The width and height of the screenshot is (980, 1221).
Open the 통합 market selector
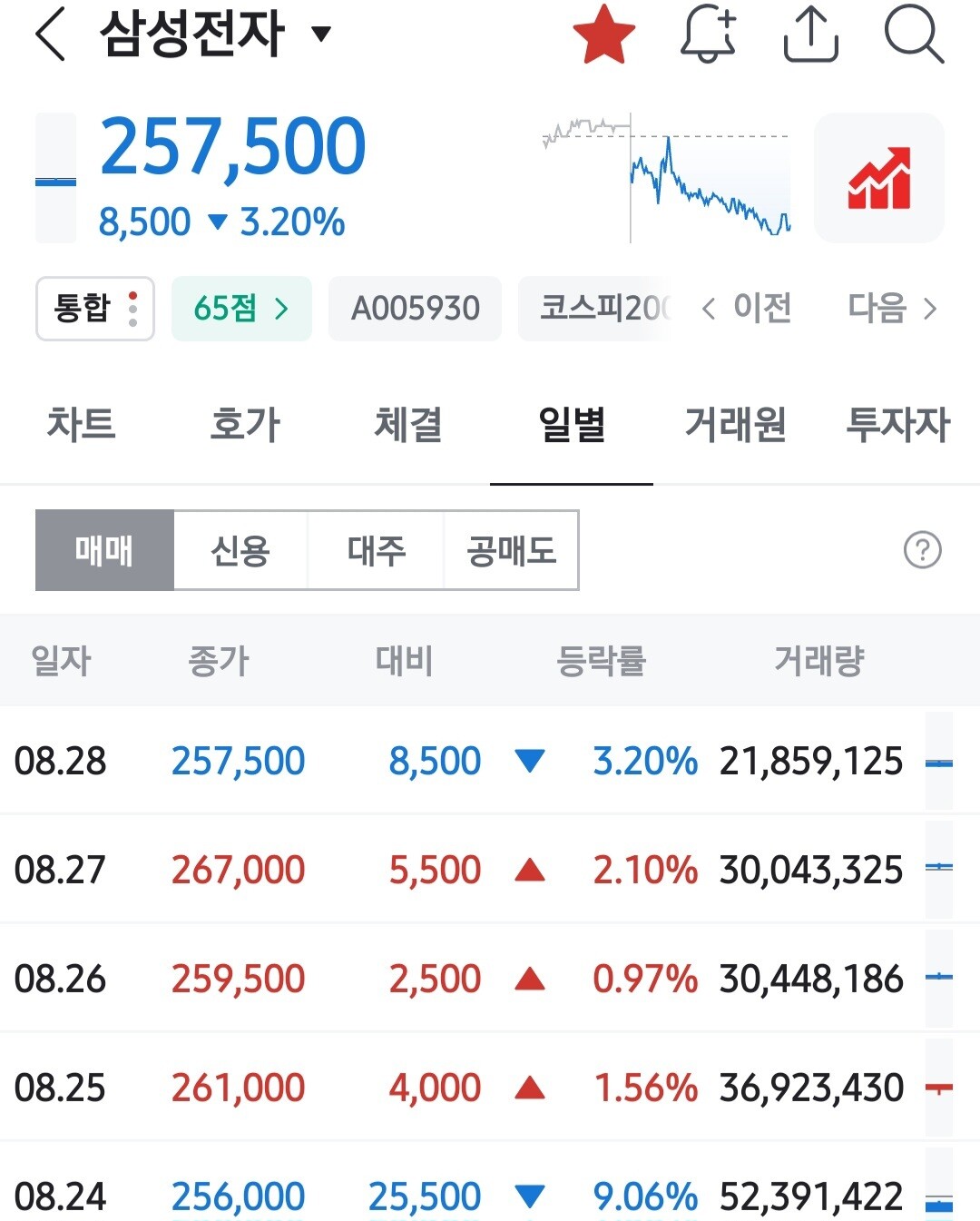point(95,309)
